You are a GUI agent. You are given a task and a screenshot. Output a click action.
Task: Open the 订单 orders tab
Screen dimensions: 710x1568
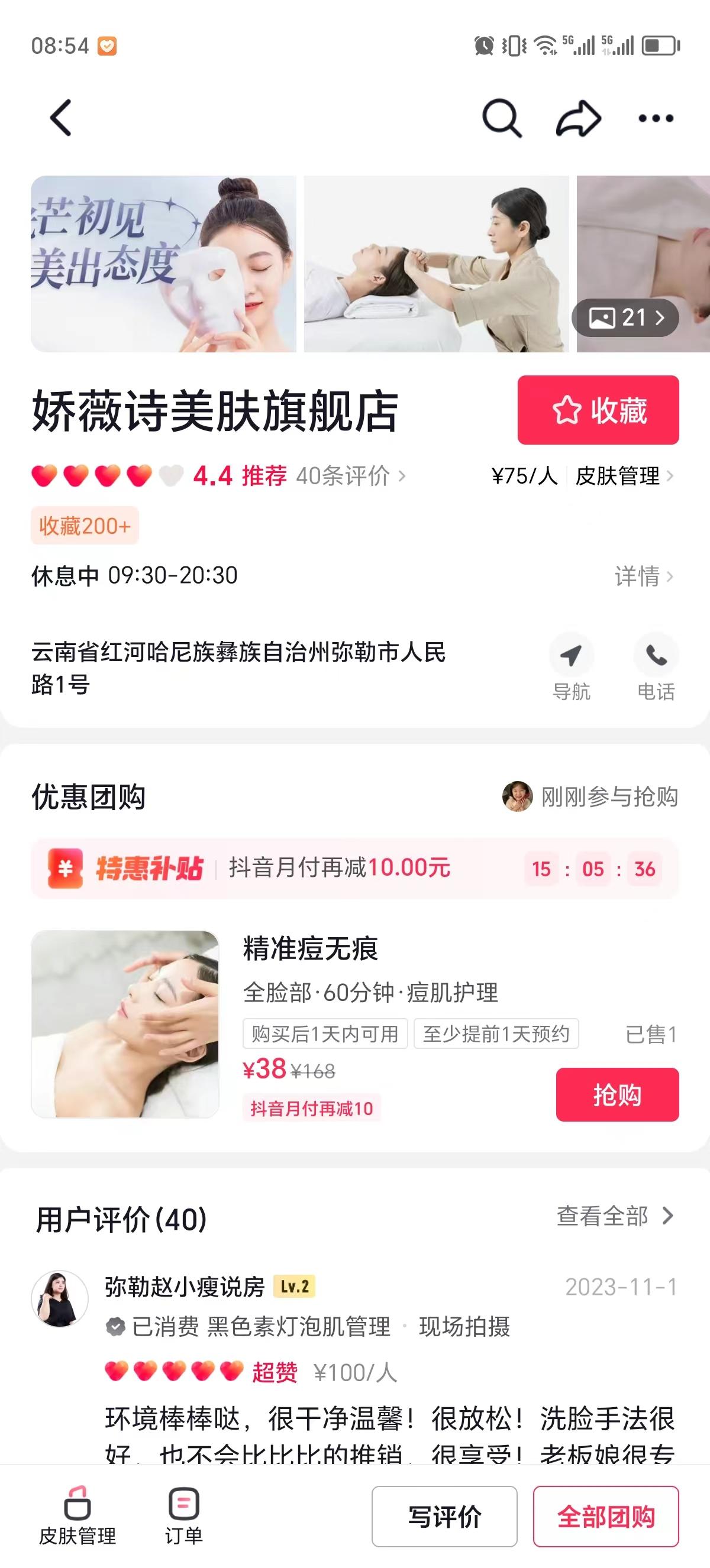[x=183, y=1515]
